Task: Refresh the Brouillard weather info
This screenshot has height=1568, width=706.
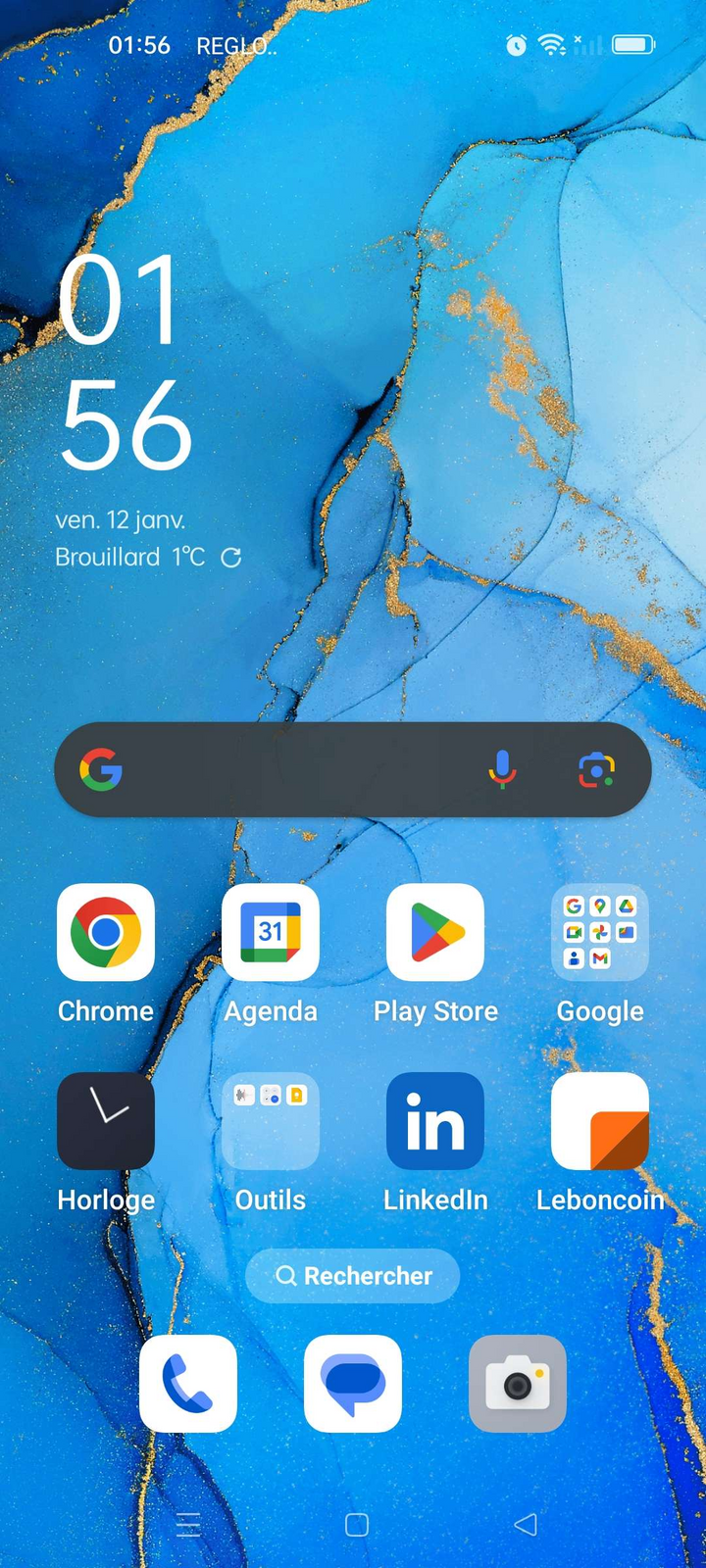Action: pos(231,558)
